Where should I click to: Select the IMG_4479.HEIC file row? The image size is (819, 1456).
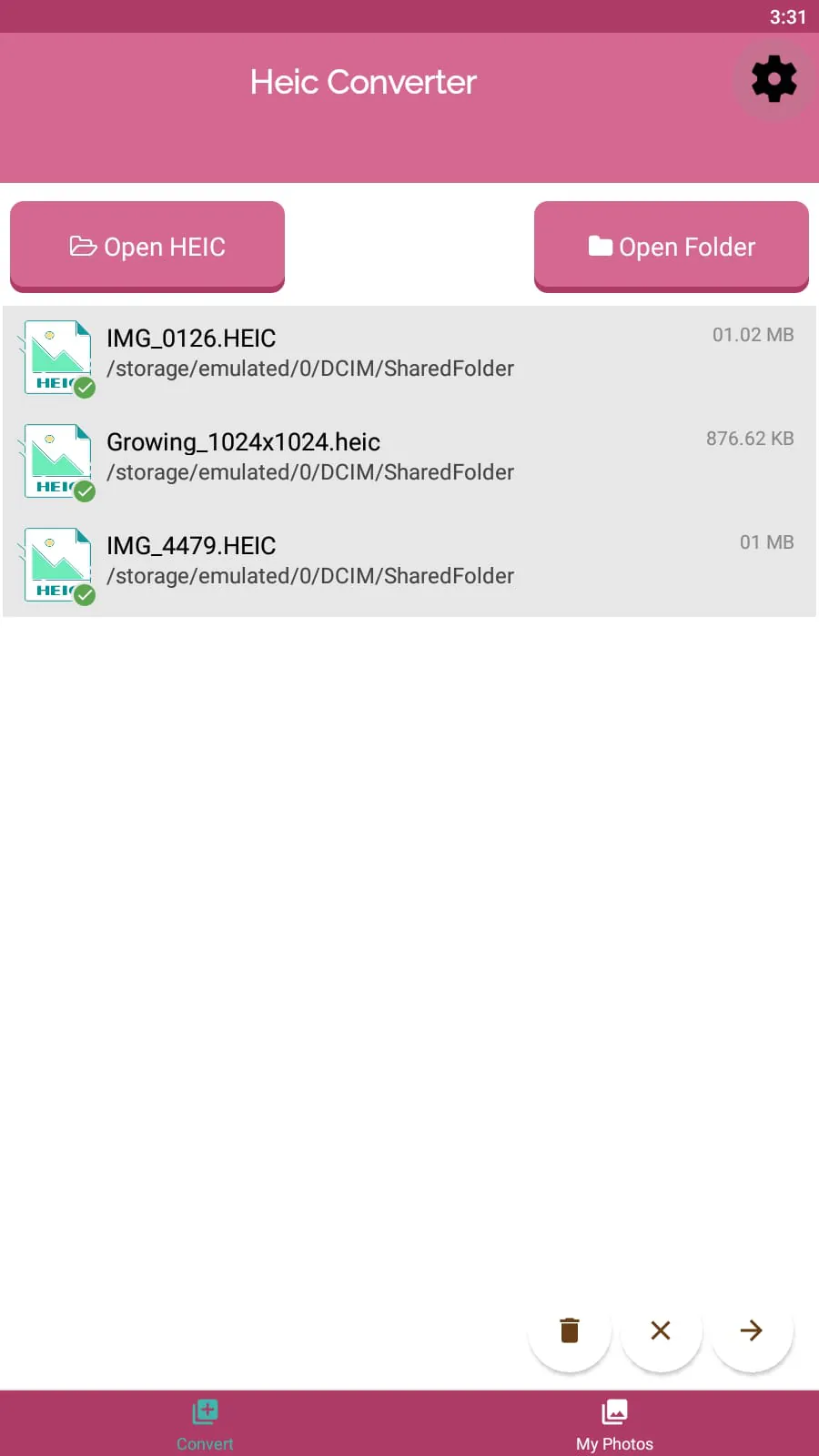pyautogui.click(x=409, y=565)
